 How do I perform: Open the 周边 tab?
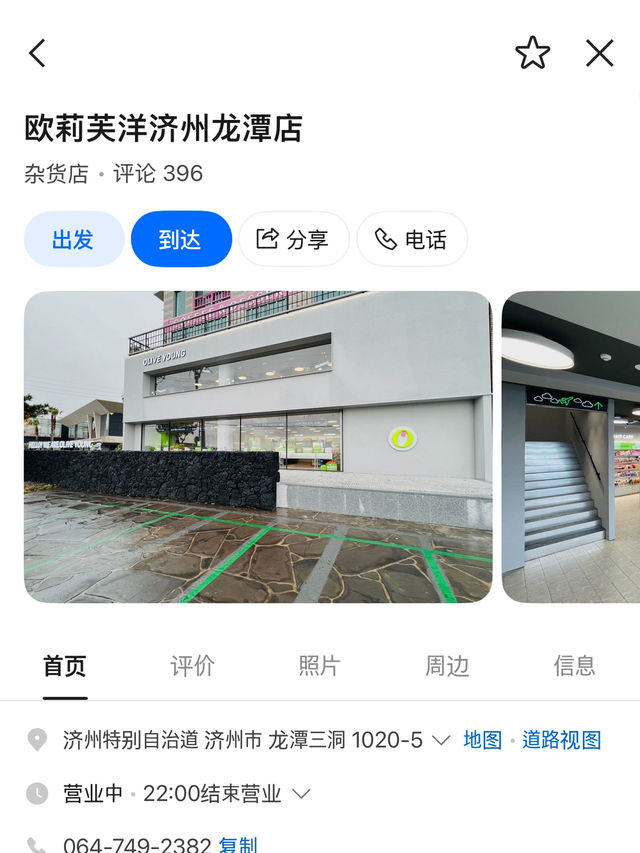pyautogui.click(x=447, y=666)
